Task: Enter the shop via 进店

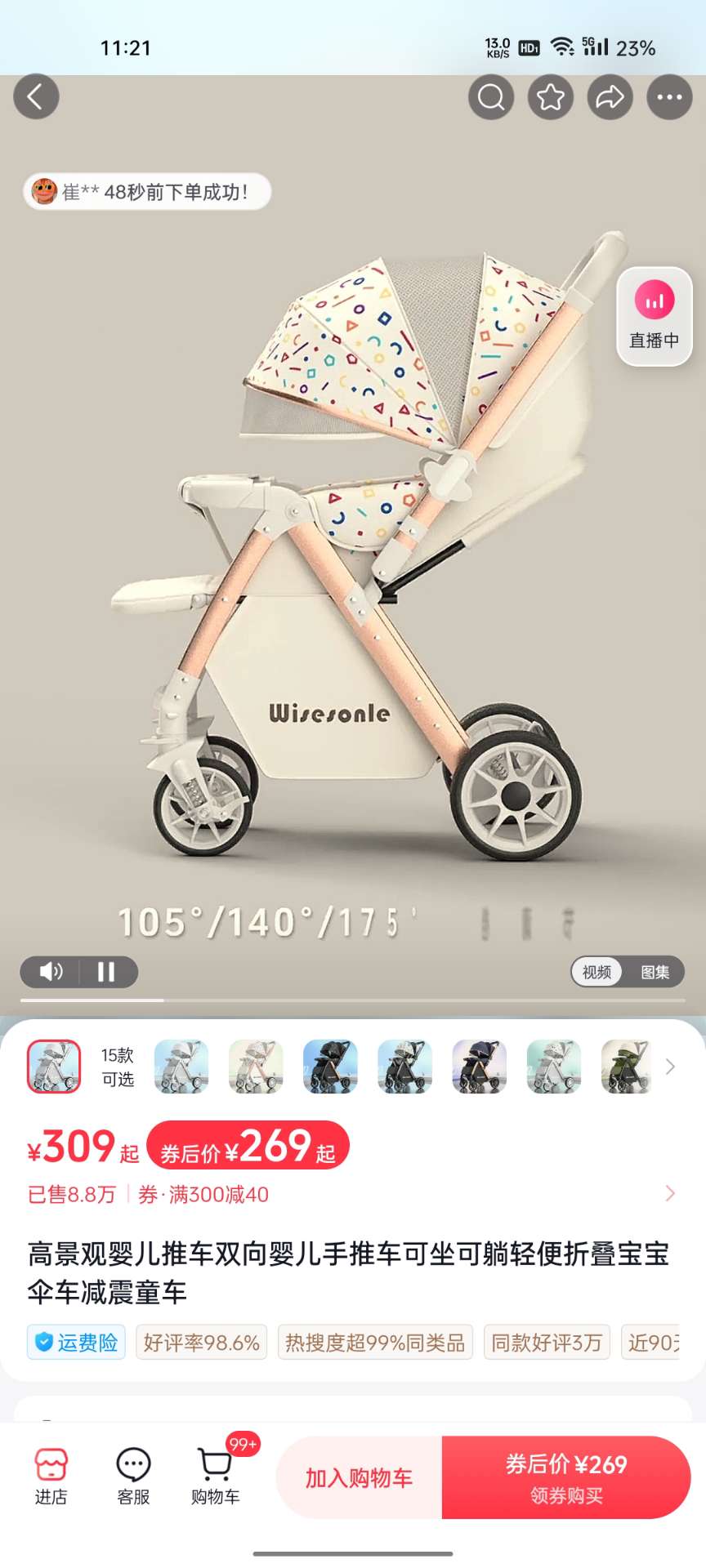Action: (51, 1477)
